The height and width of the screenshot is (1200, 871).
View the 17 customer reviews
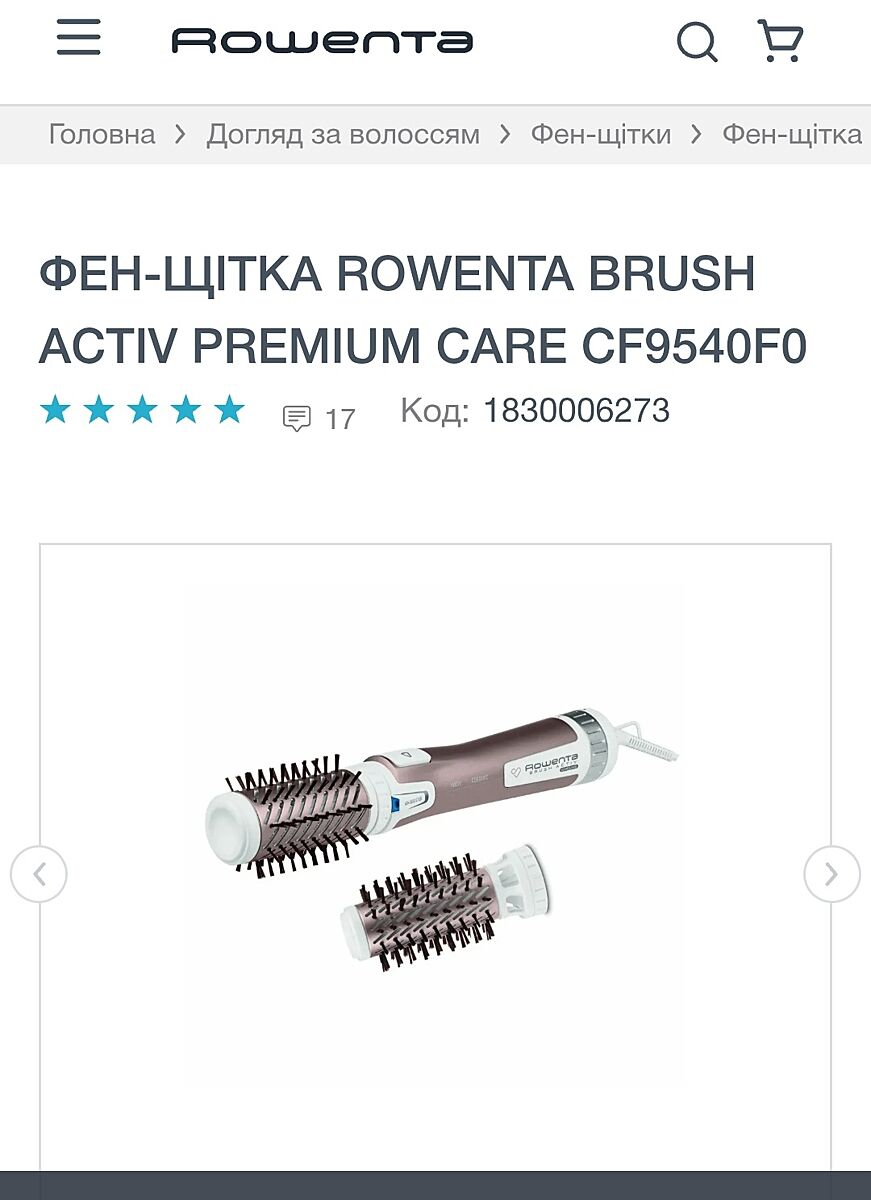coord(320,418)
